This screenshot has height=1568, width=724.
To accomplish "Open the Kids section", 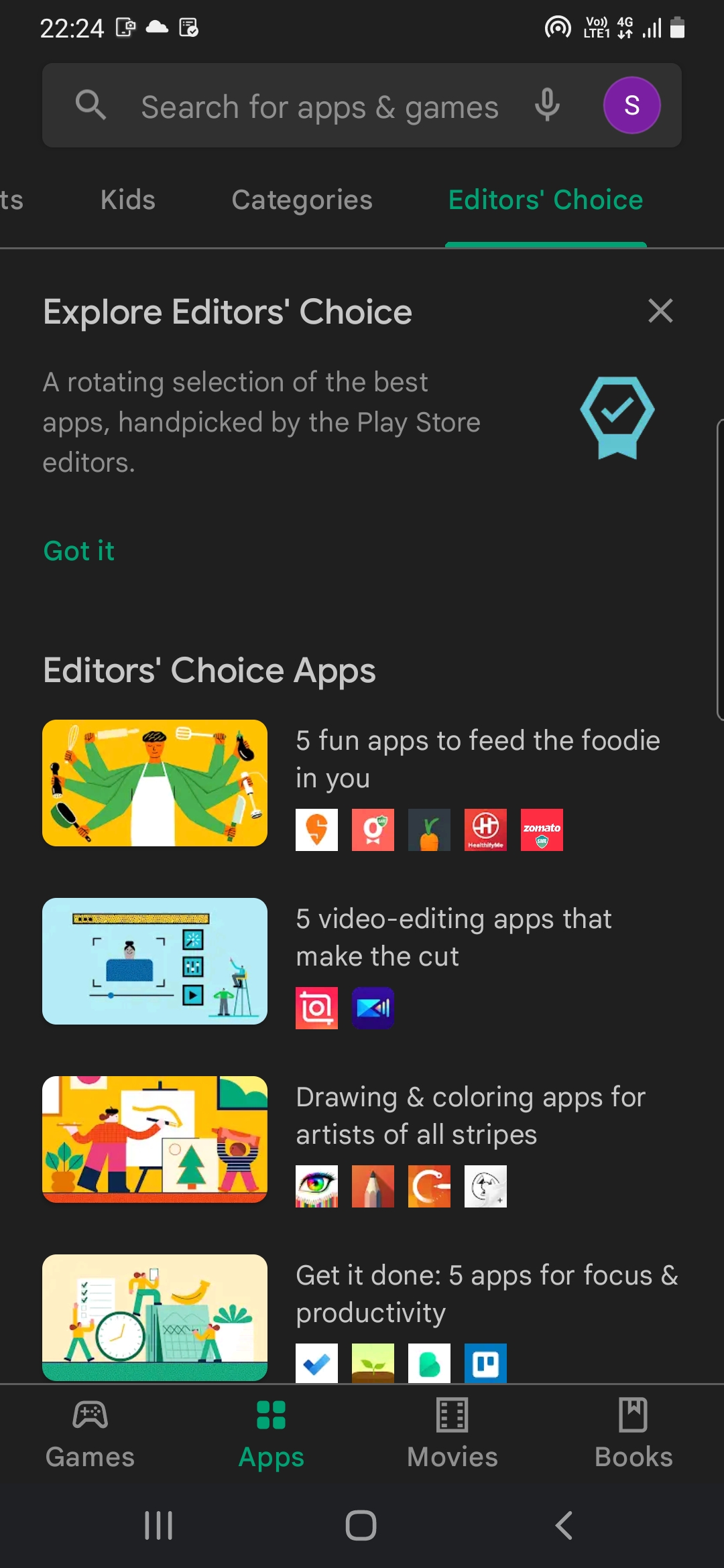I will point(127,200).
